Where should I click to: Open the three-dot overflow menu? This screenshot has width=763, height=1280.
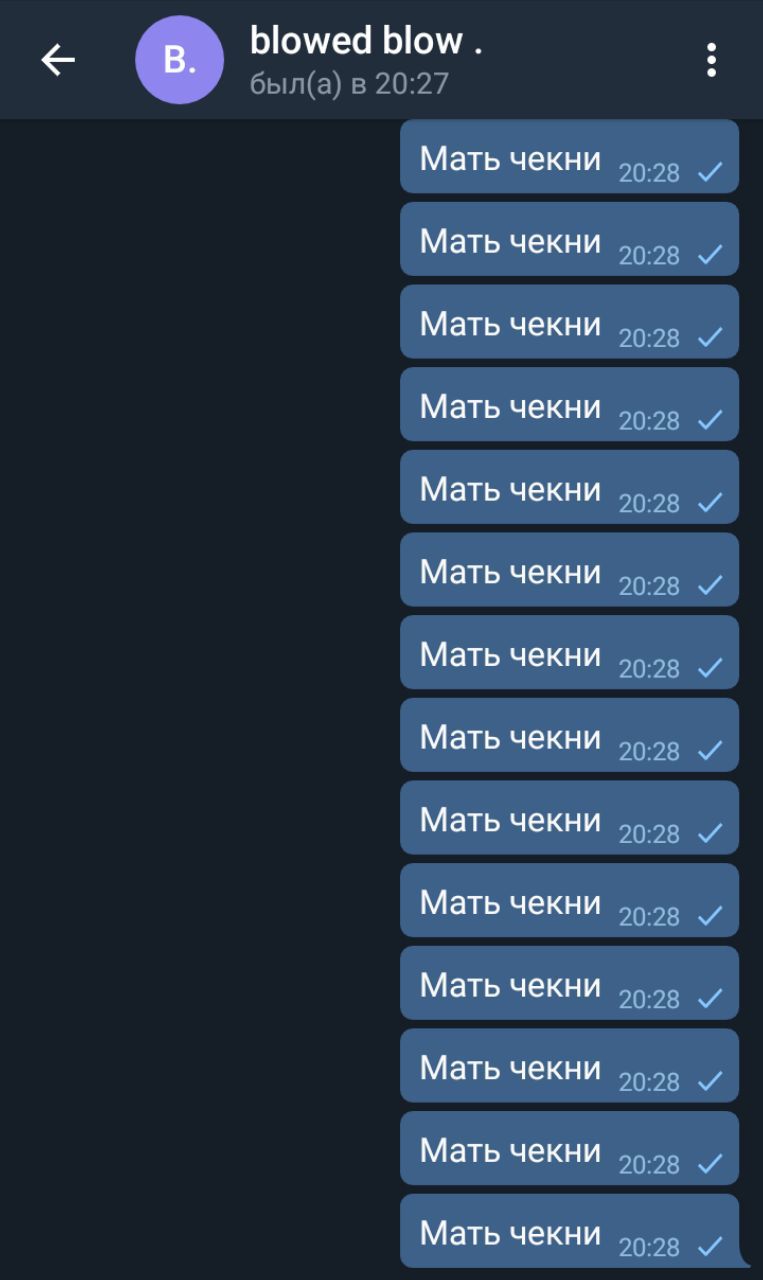click(711, 60)
